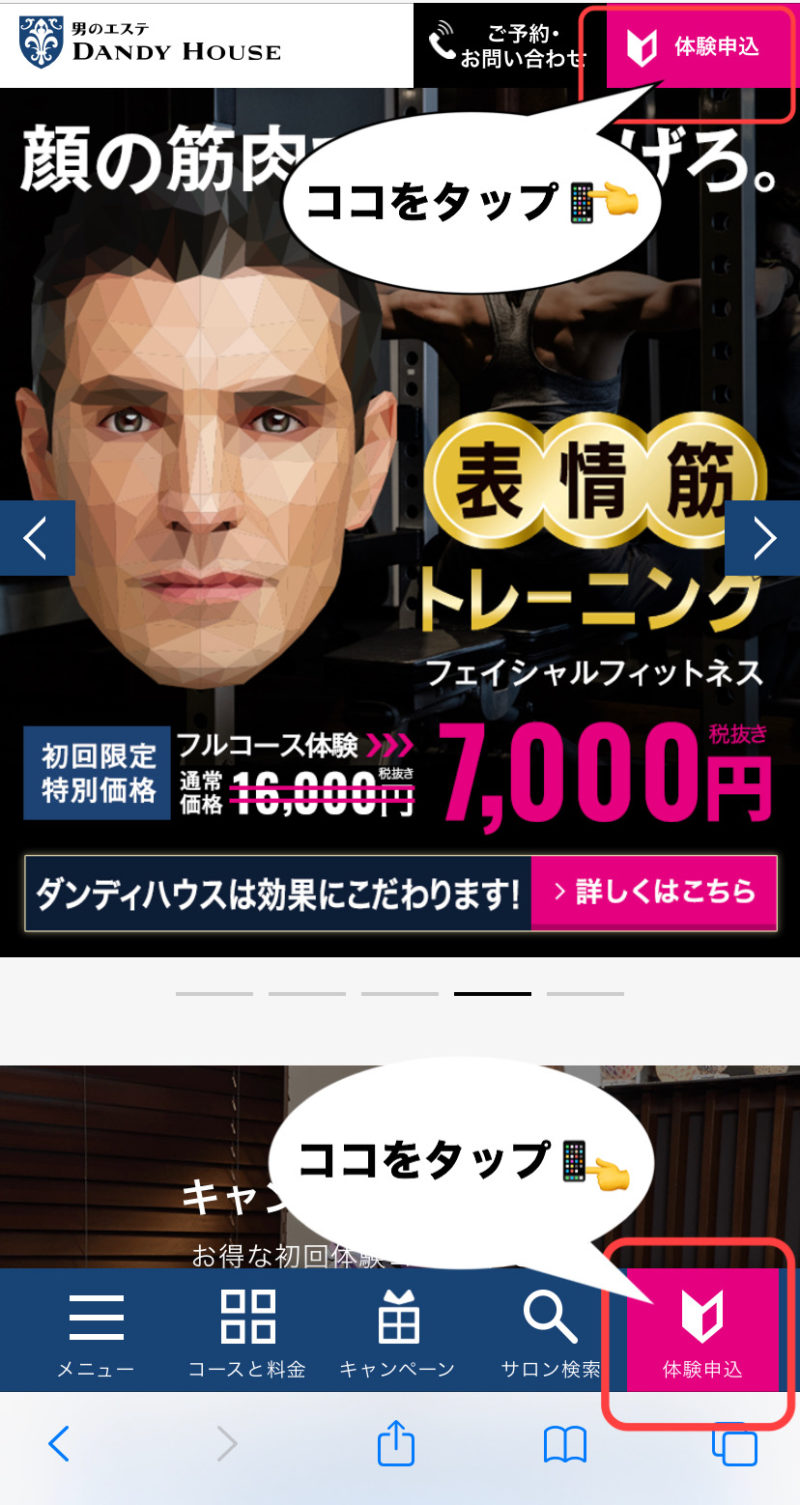Image resolution: width=800 pixels, height=1505 pixels.
Task: Advance to the next carousel banner
Action: pos(763,538)
